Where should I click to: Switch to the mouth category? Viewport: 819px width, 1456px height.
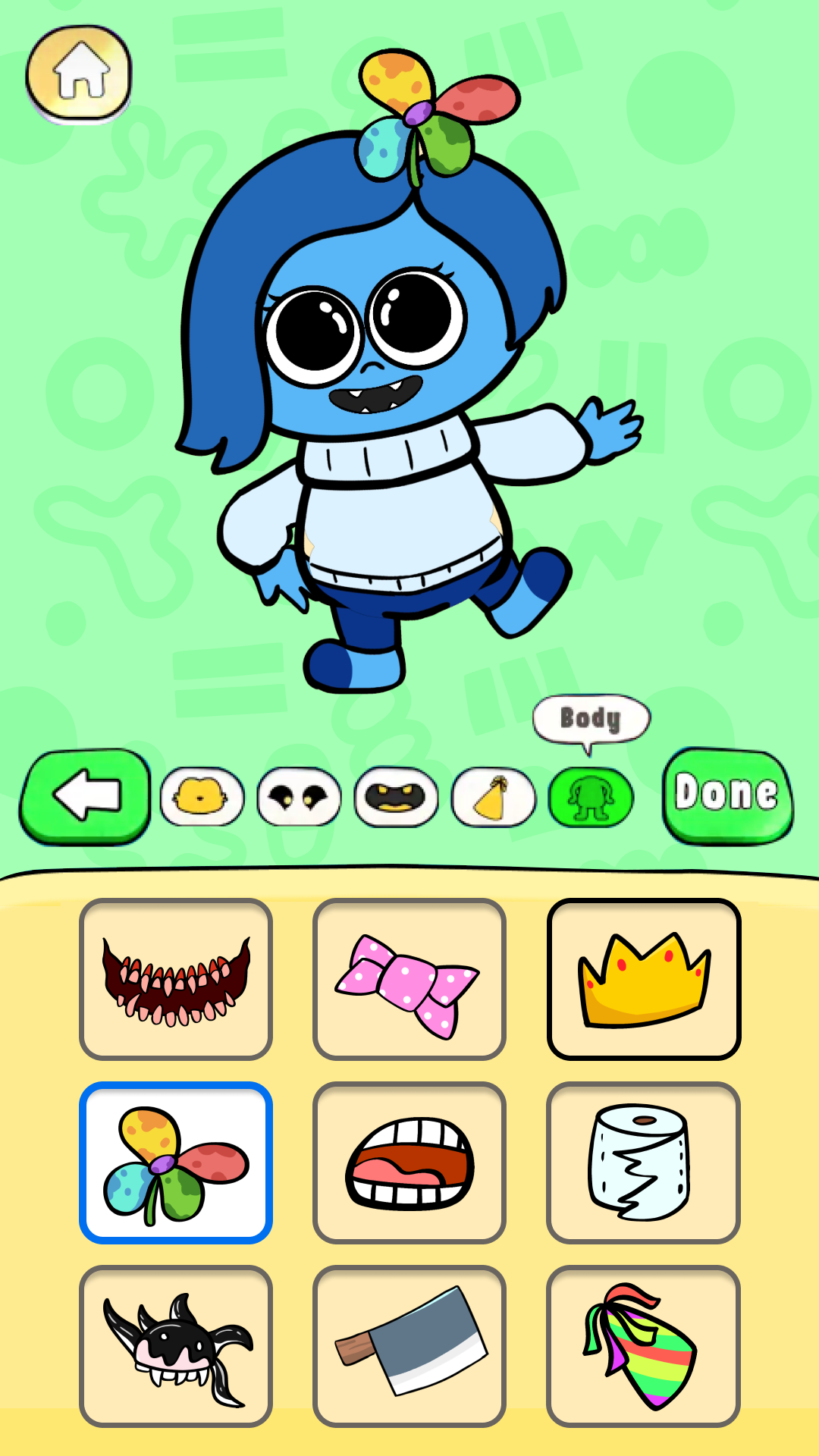click(396, 797)
